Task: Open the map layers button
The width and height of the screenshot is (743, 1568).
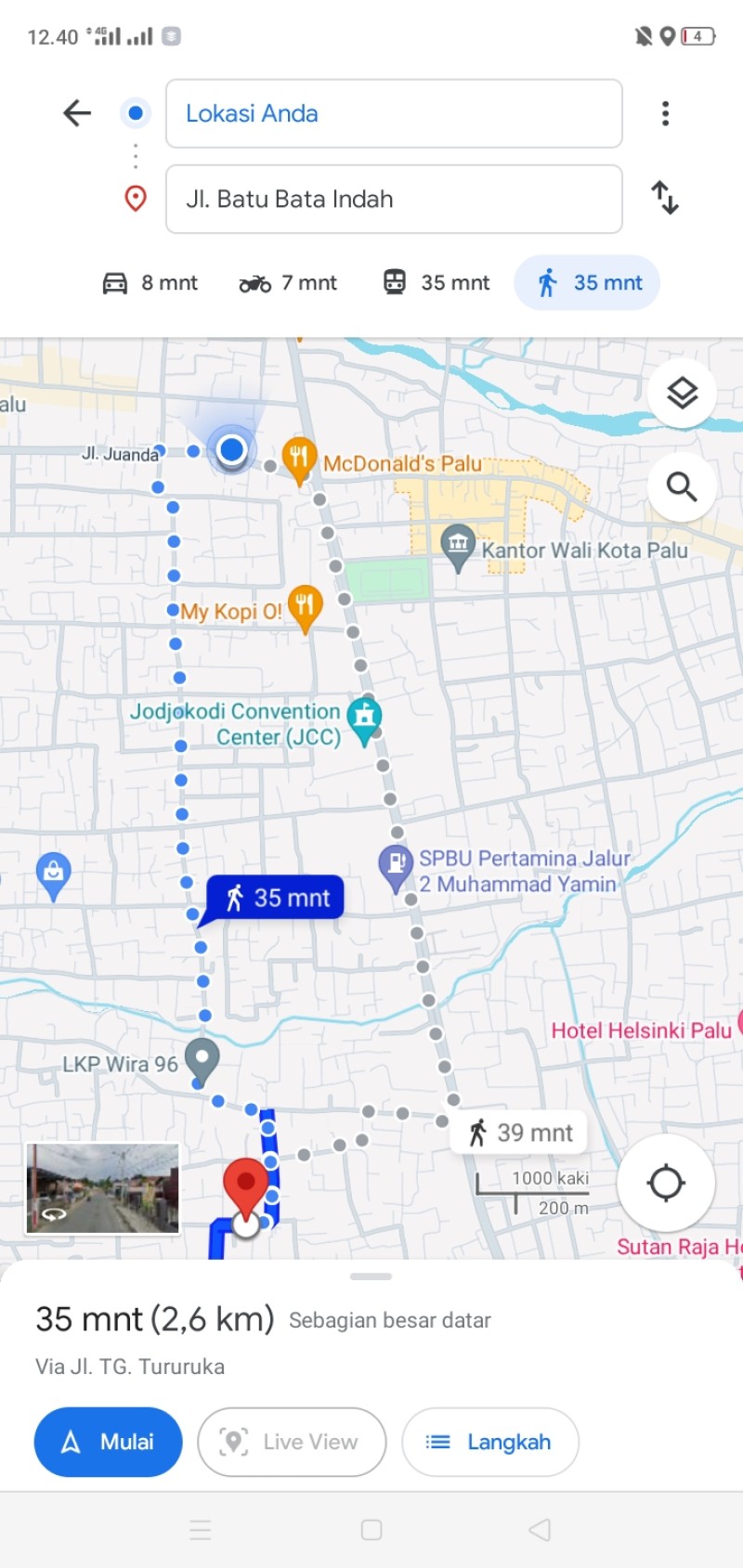Action: (x=682, y=394)
